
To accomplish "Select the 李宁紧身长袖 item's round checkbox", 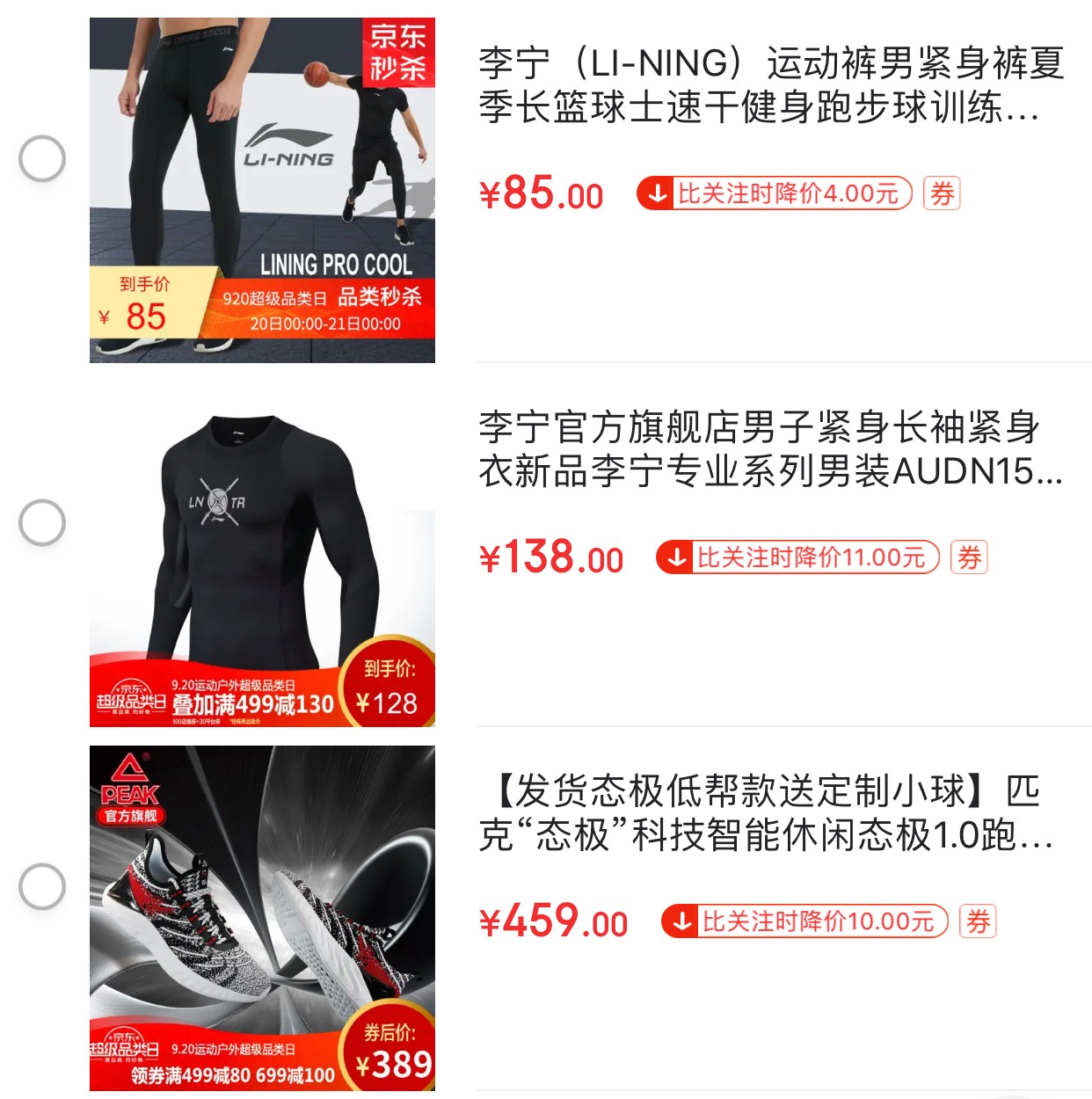I will click(42, 523).
